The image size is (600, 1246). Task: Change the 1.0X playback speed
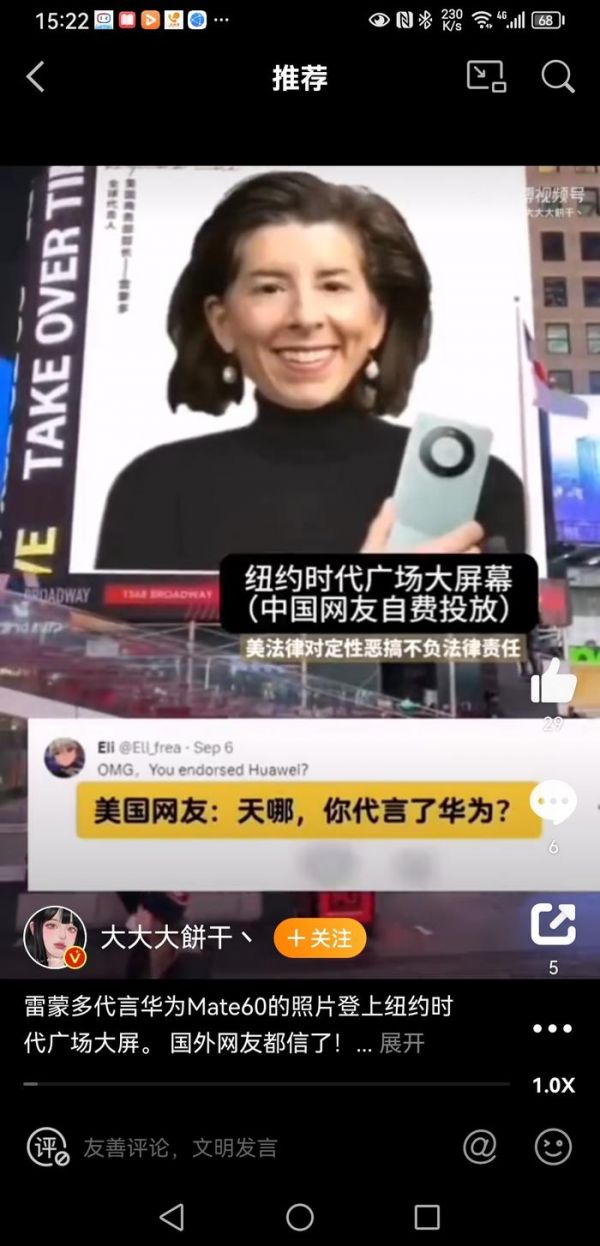tap(553, 1085)
